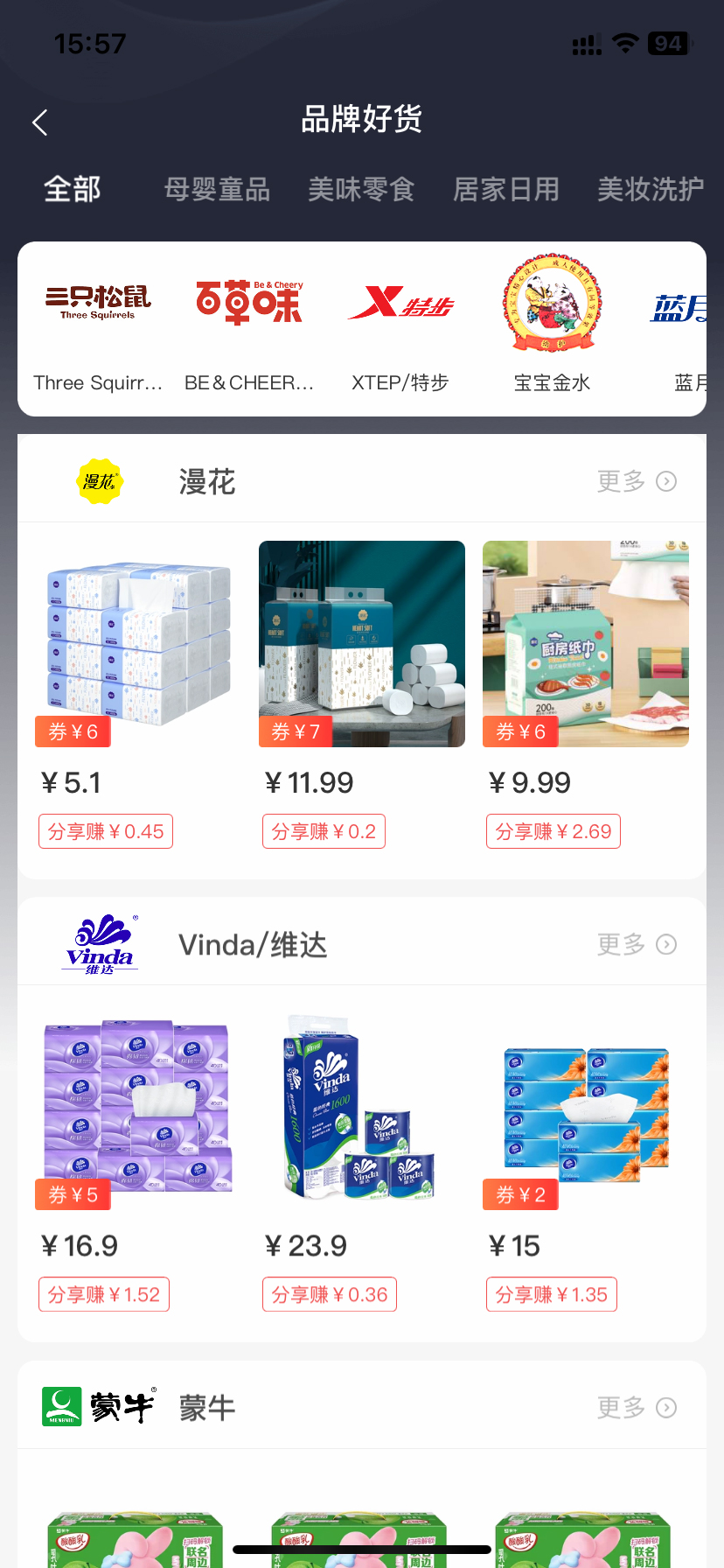
Task: Switch to the 美妆洗护 tab
Action: [x=651, y=189]
